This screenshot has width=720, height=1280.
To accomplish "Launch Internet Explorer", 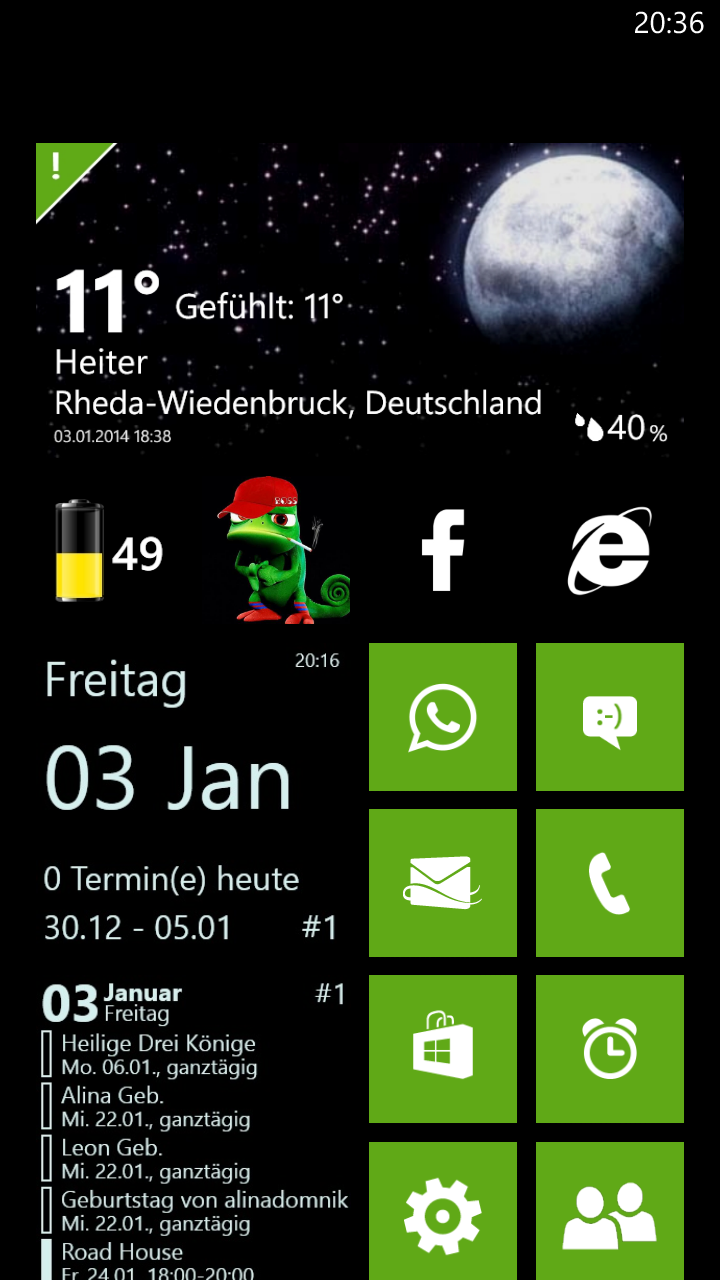I will [x=610, y=551].
